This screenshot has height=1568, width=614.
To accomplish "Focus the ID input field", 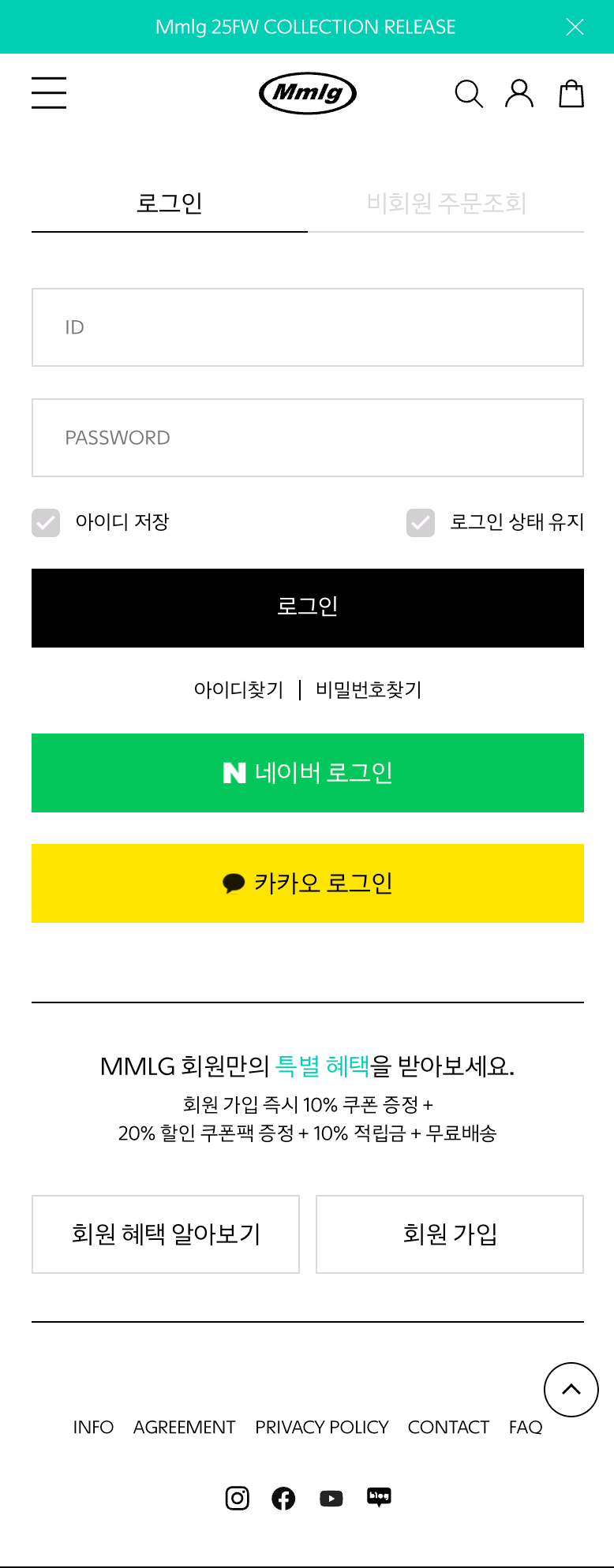I will [308, 327].
